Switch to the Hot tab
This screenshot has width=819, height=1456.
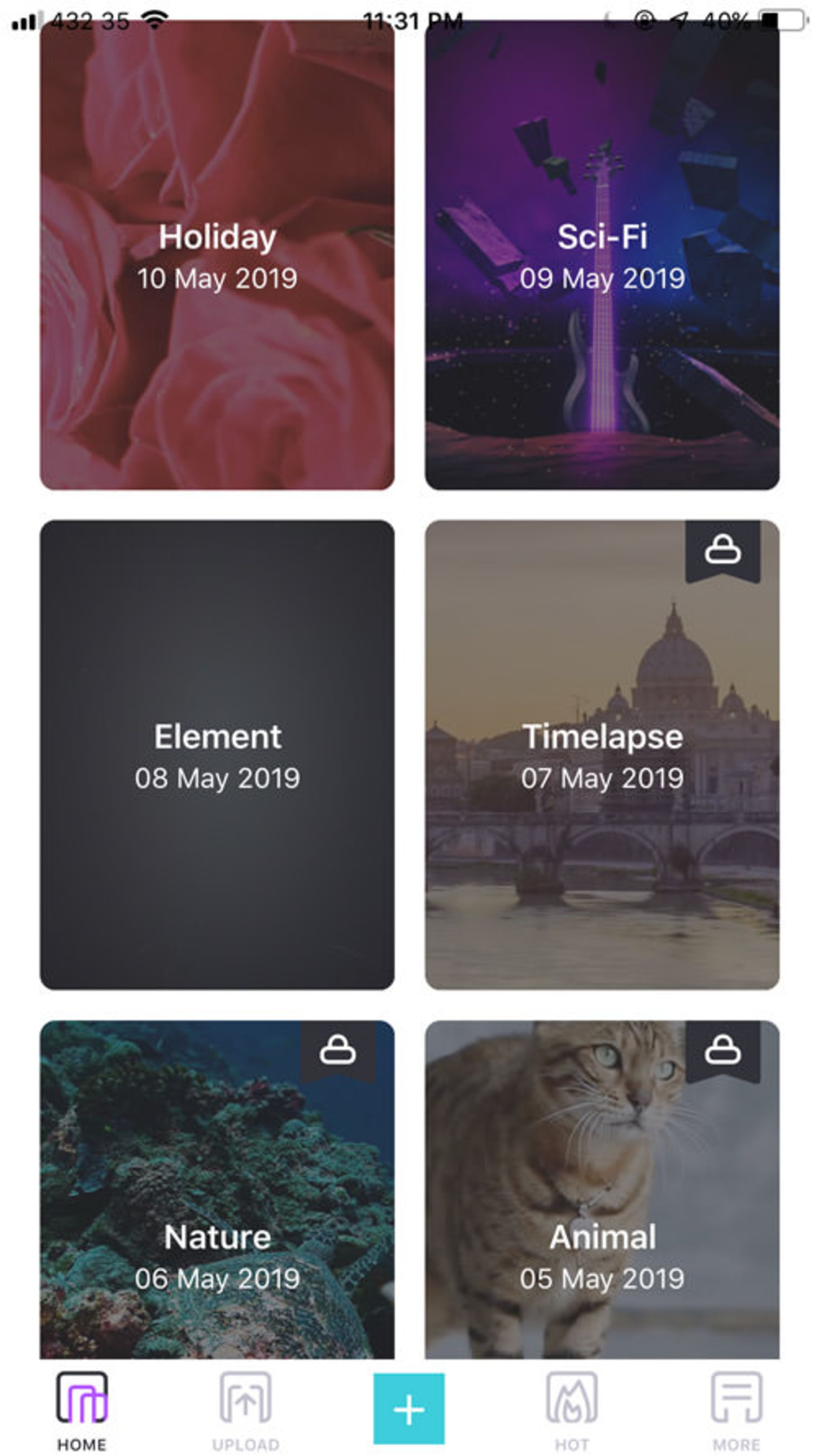click(572, 1411)
